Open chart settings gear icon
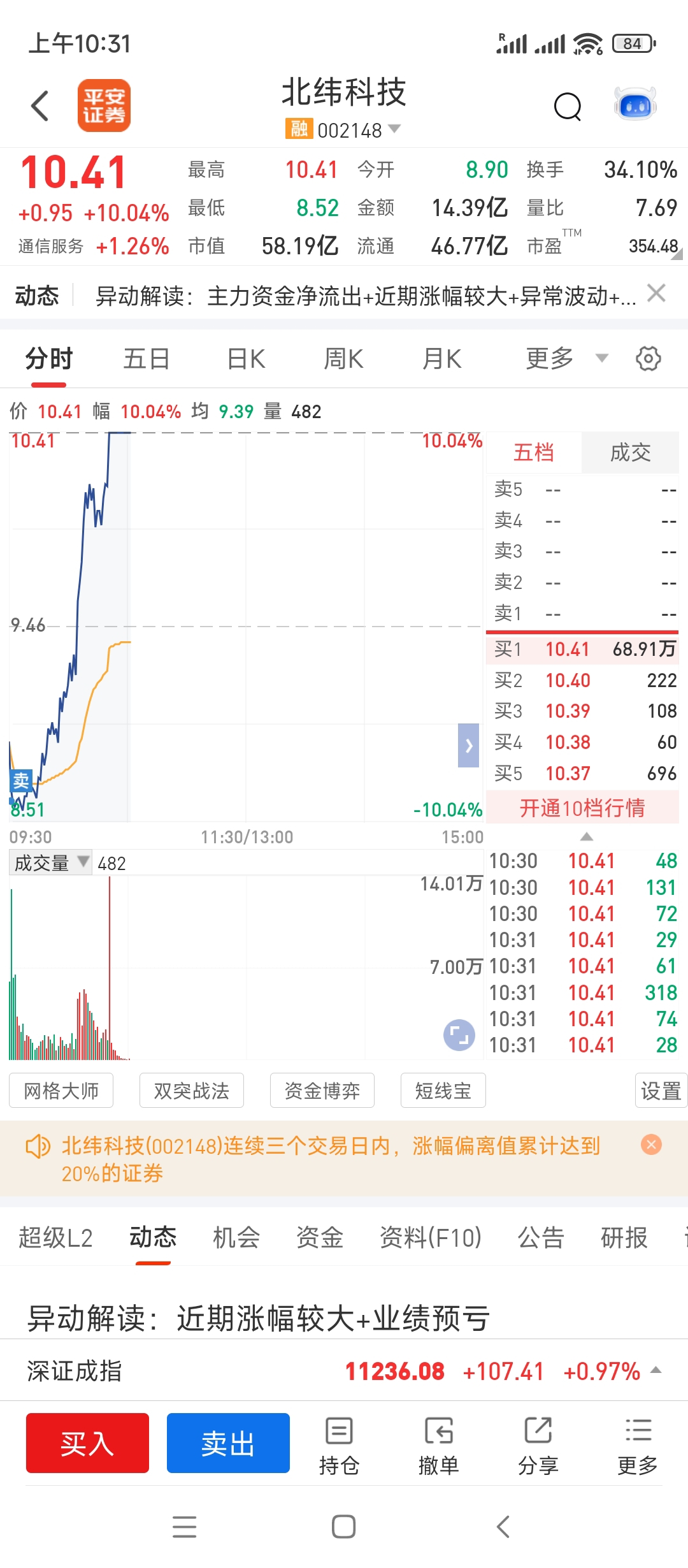This screenshot has height=1568, width=688. (x=649, y=359)
